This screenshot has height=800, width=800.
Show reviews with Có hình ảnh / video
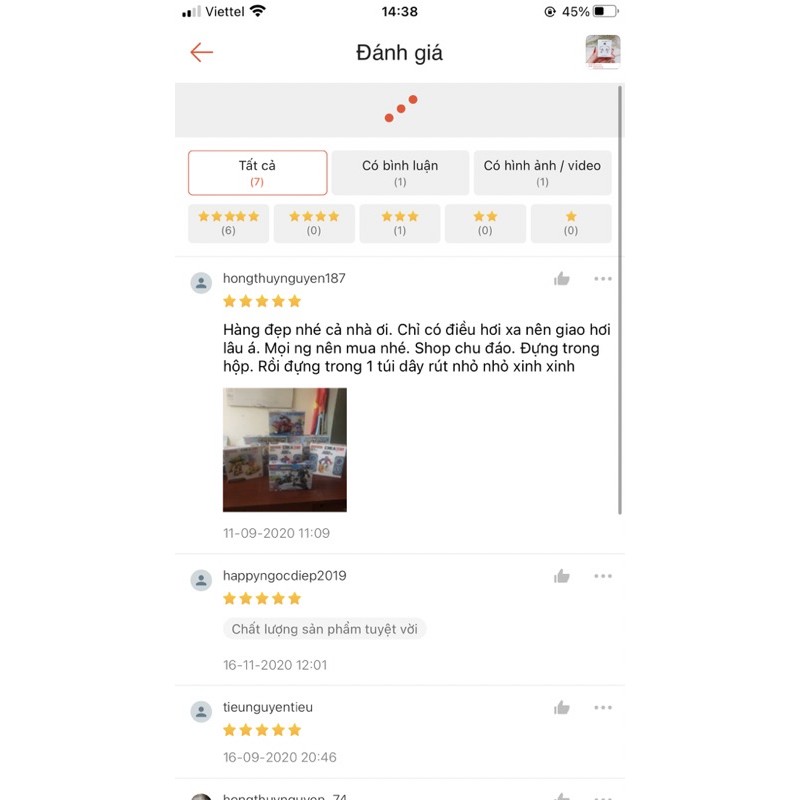click(542, 172)
